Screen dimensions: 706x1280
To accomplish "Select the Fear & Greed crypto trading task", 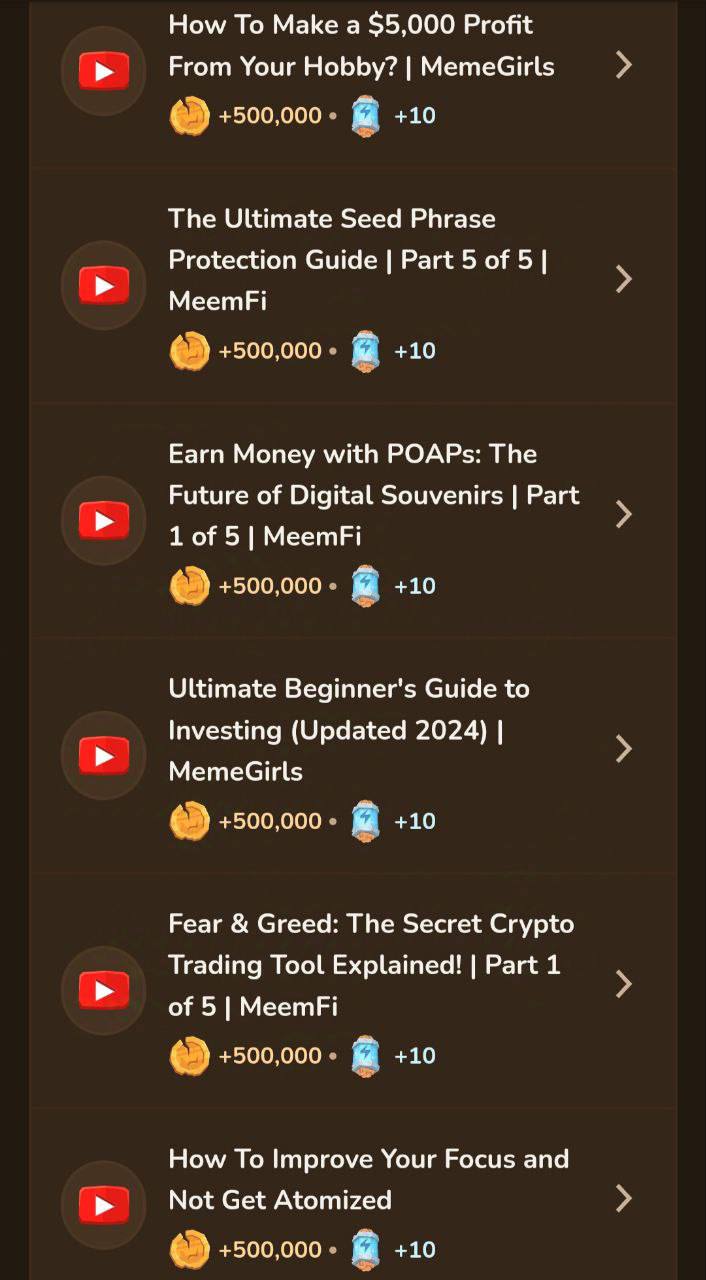I will (353, 991).
